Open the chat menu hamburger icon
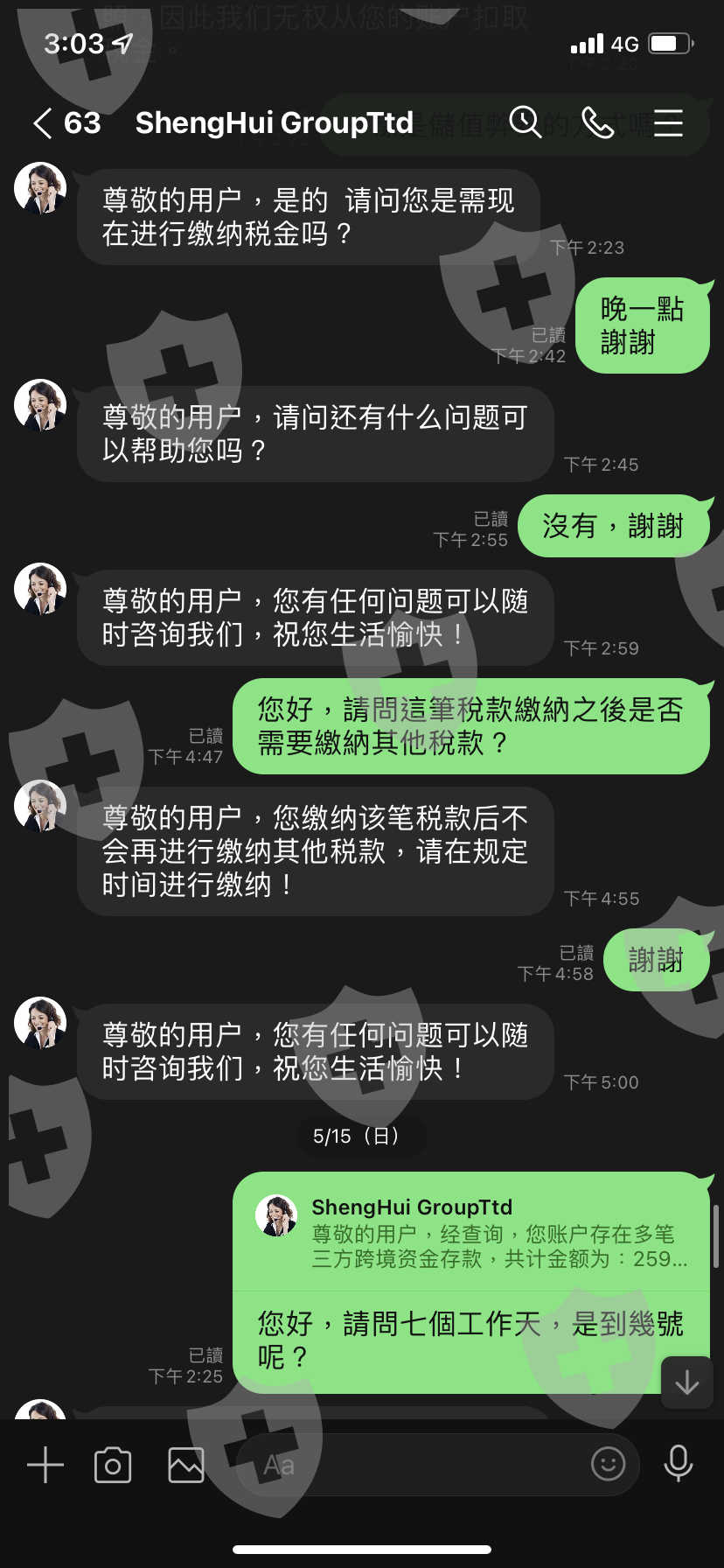Screen dimensions: 724x1568 pos(668,123)
